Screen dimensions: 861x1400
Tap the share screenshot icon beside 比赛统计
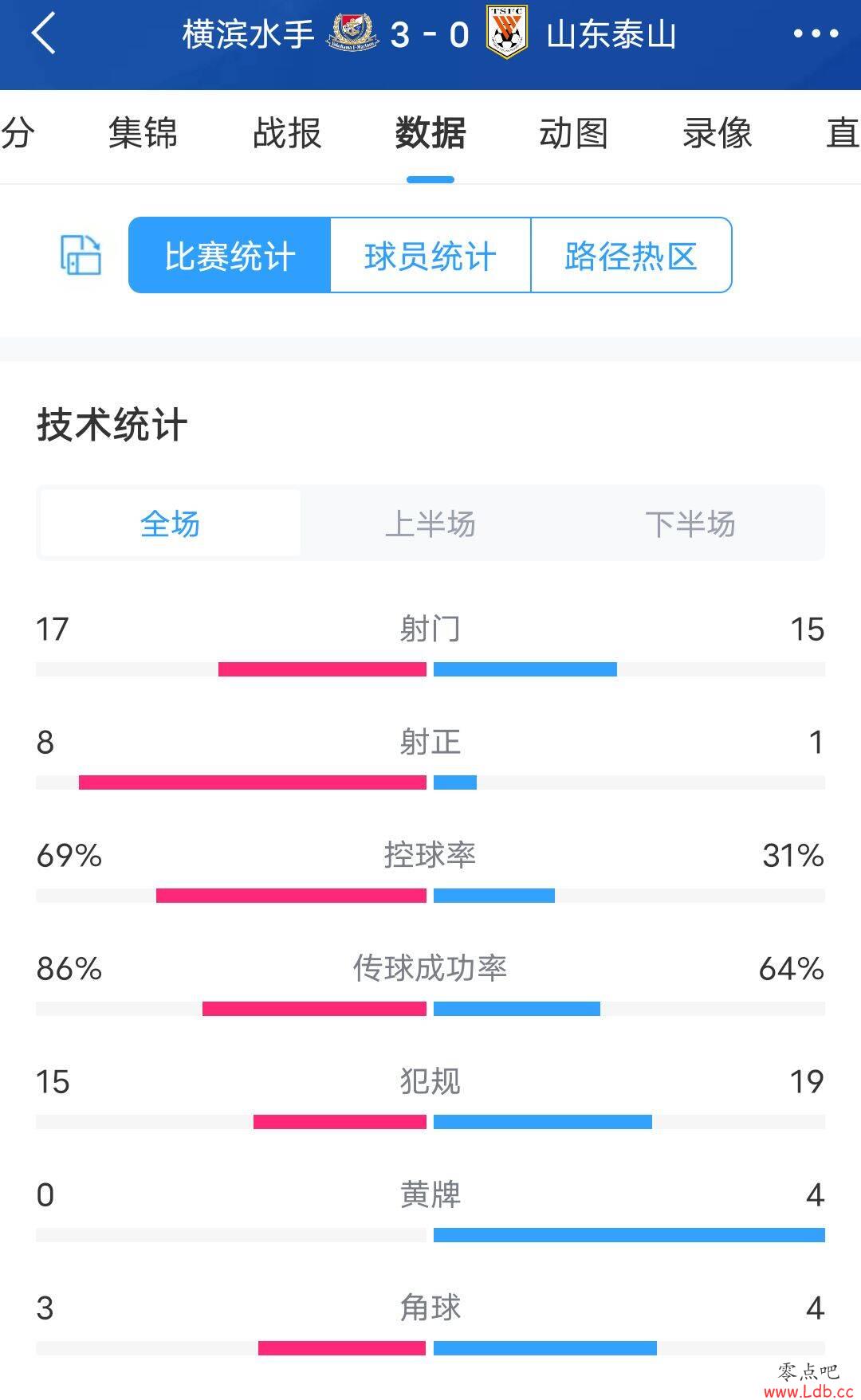click(81, 256)
